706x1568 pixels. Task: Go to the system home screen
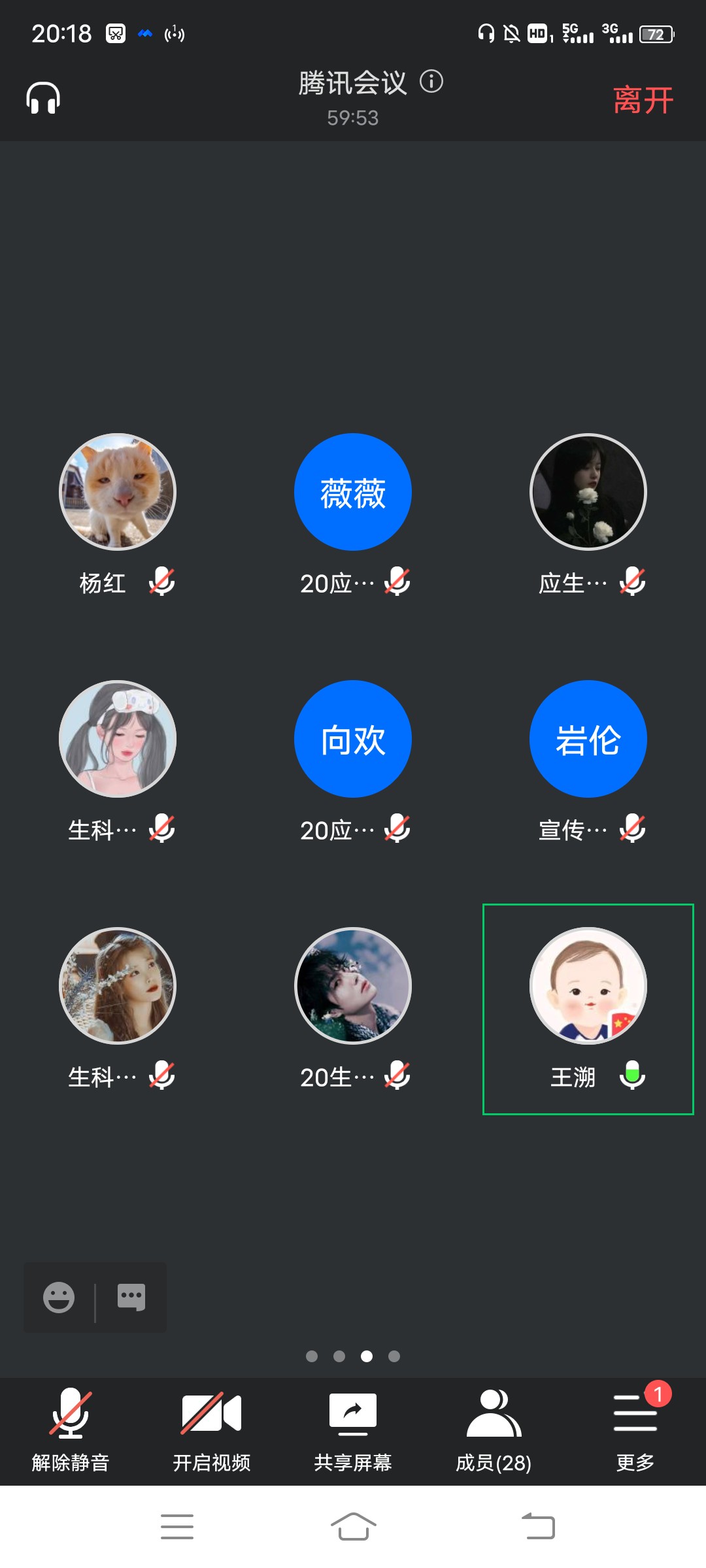(x=353, y=1526)
